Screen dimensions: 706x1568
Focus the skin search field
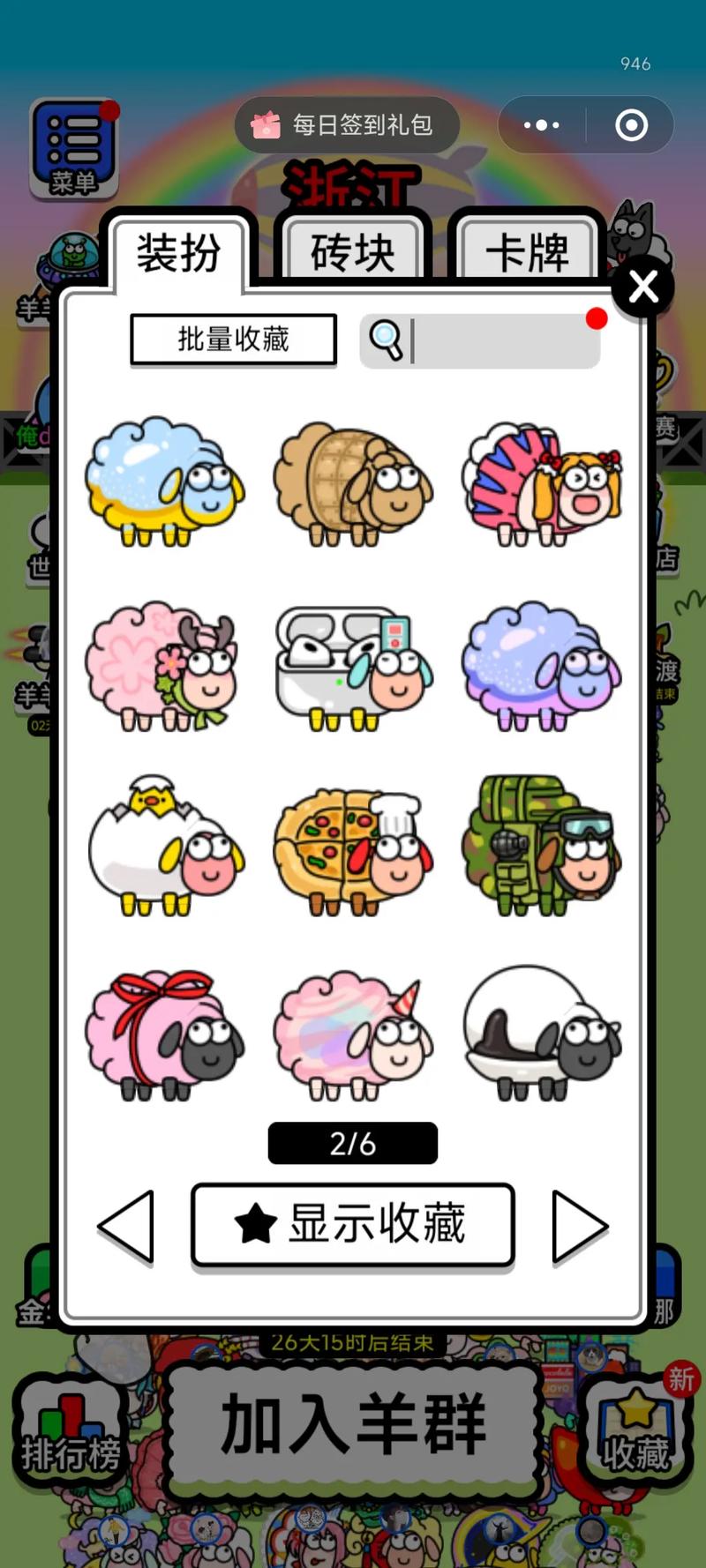coord(503,340)
